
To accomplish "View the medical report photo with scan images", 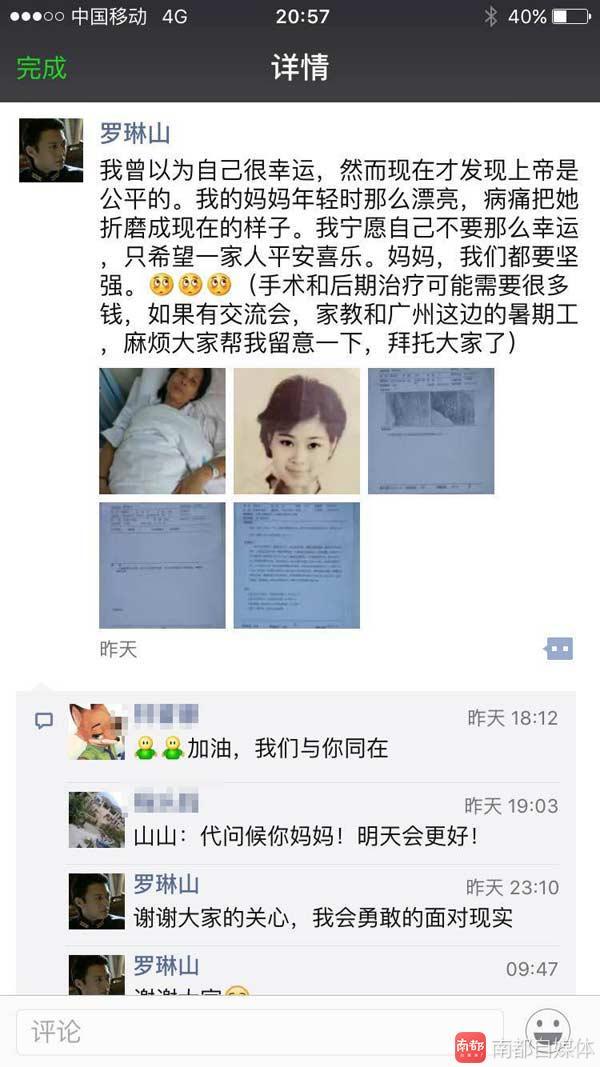I will click(x=431, y=431).
